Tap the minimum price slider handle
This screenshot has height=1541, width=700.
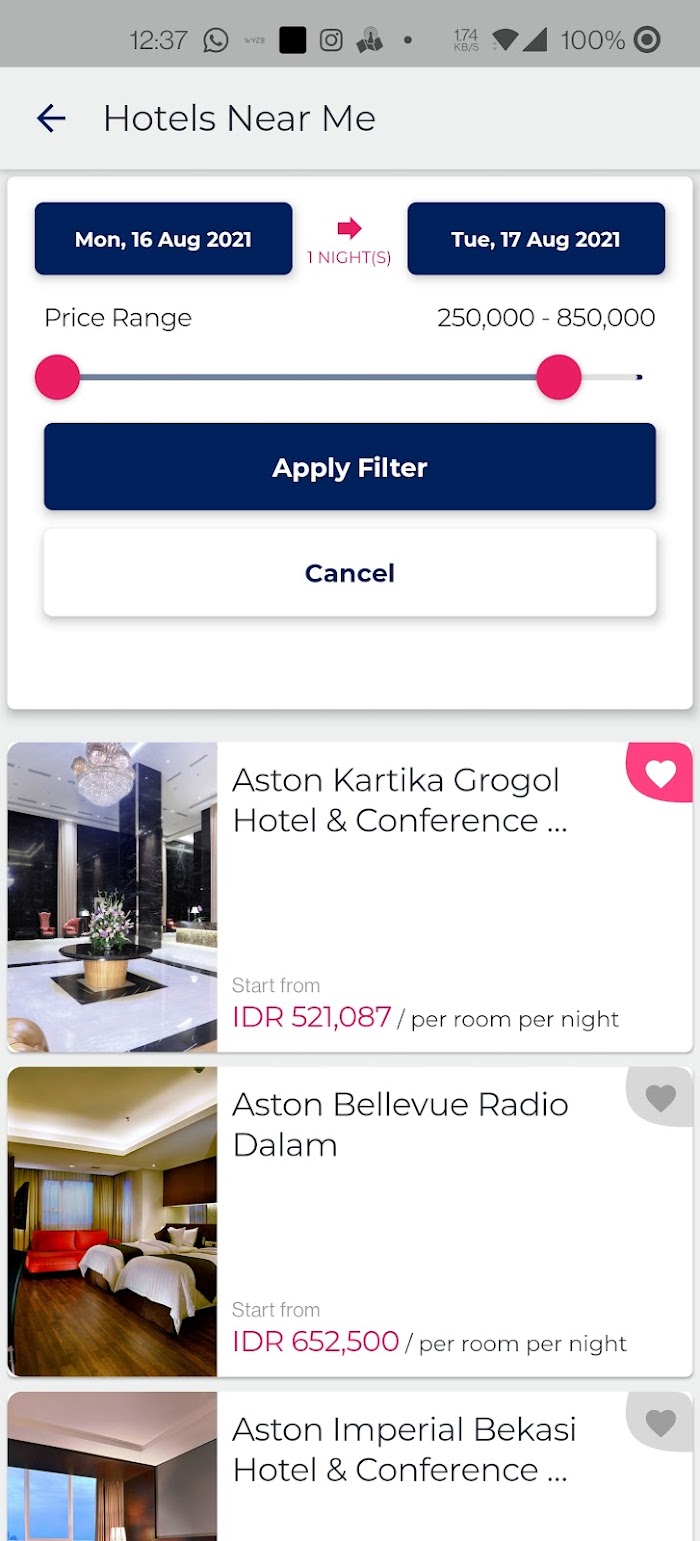(57, 377)
